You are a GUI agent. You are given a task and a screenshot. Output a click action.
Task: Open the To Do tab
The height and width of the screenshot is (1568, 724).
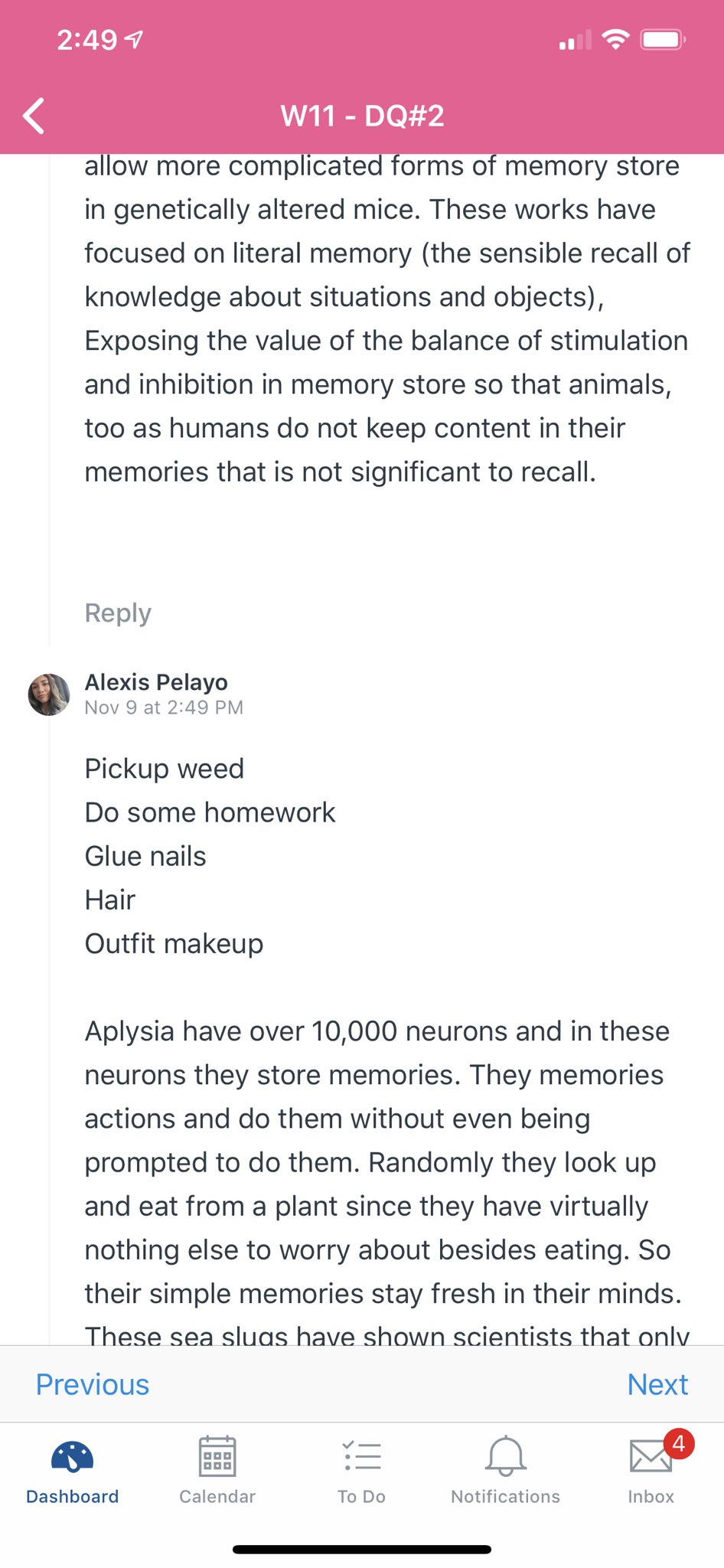point(362,1471)
